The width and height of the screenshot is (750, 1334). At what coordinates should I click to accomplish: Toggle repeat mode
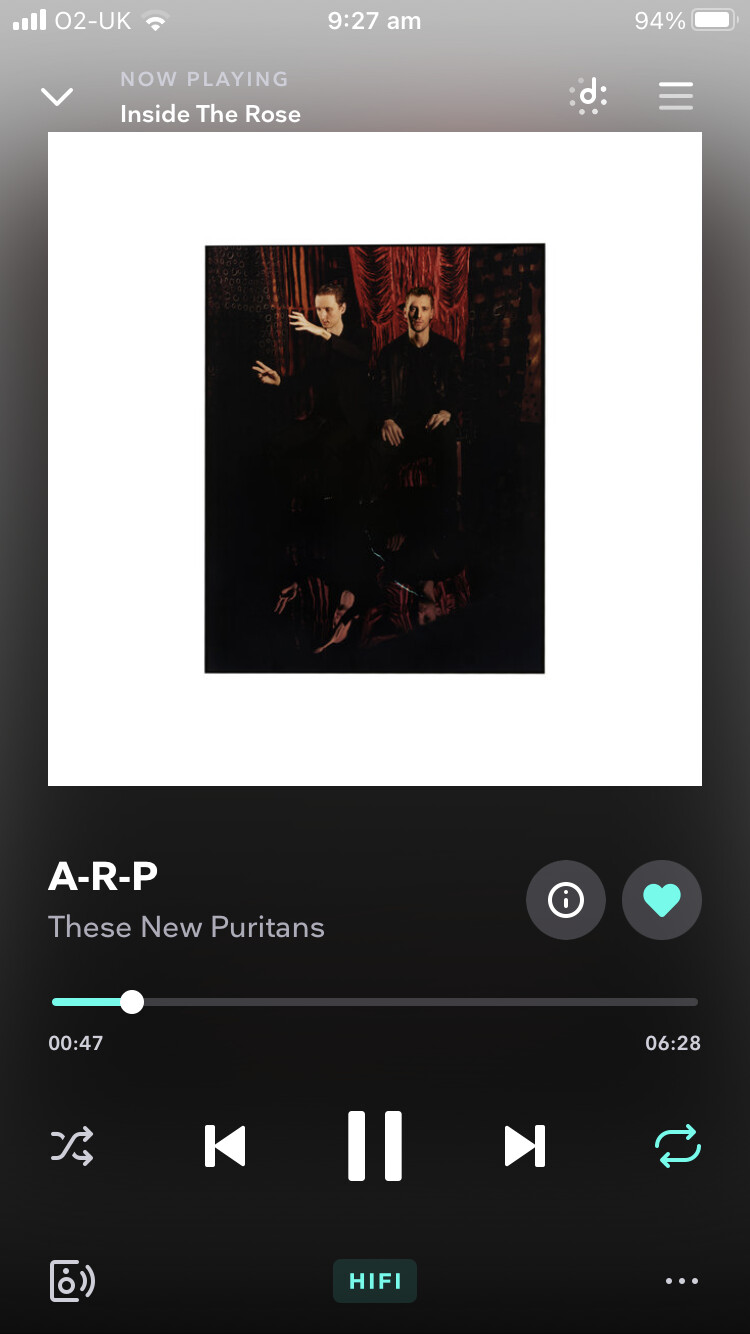click(x=678, y=1146)
